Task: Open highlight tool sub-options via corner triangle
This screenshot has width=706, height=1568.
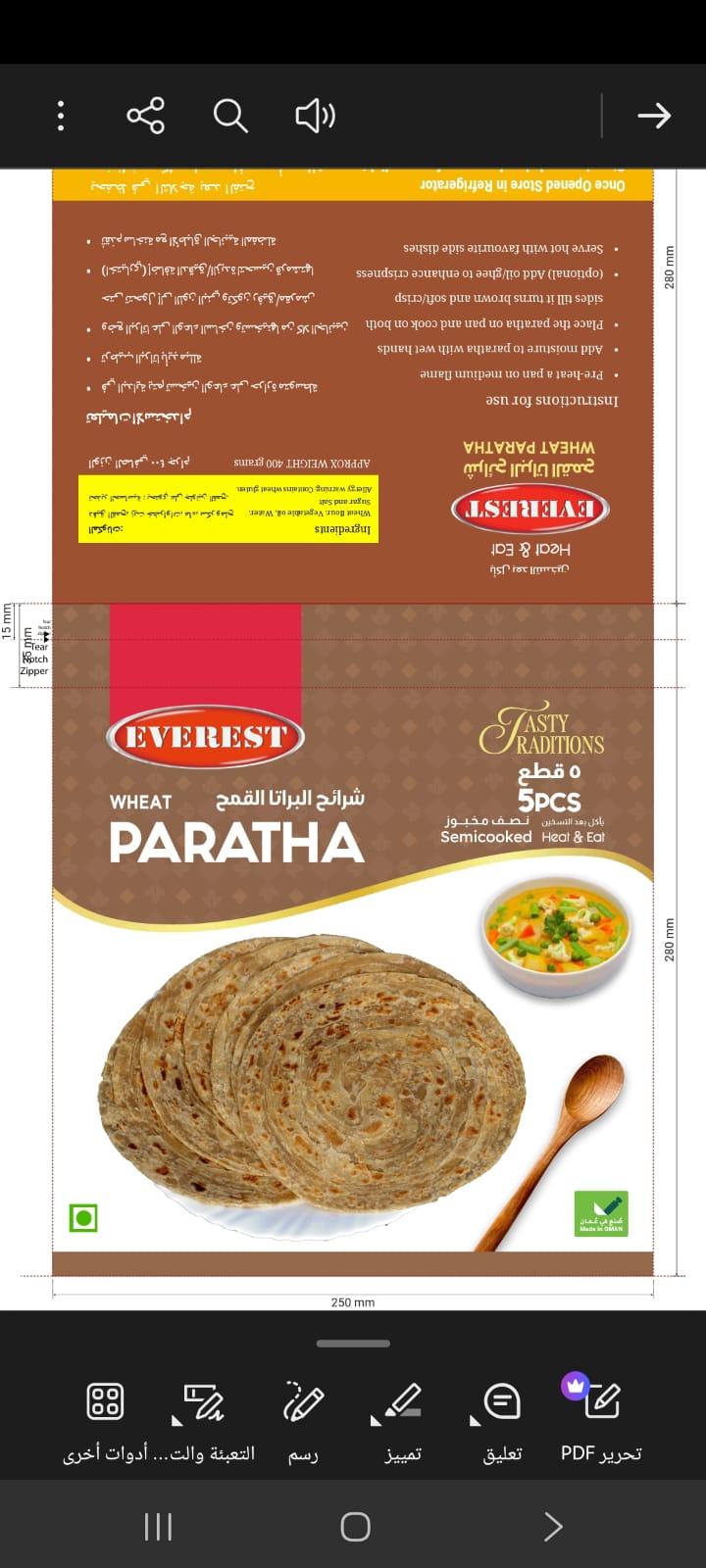Action: tap(376, 1420)
